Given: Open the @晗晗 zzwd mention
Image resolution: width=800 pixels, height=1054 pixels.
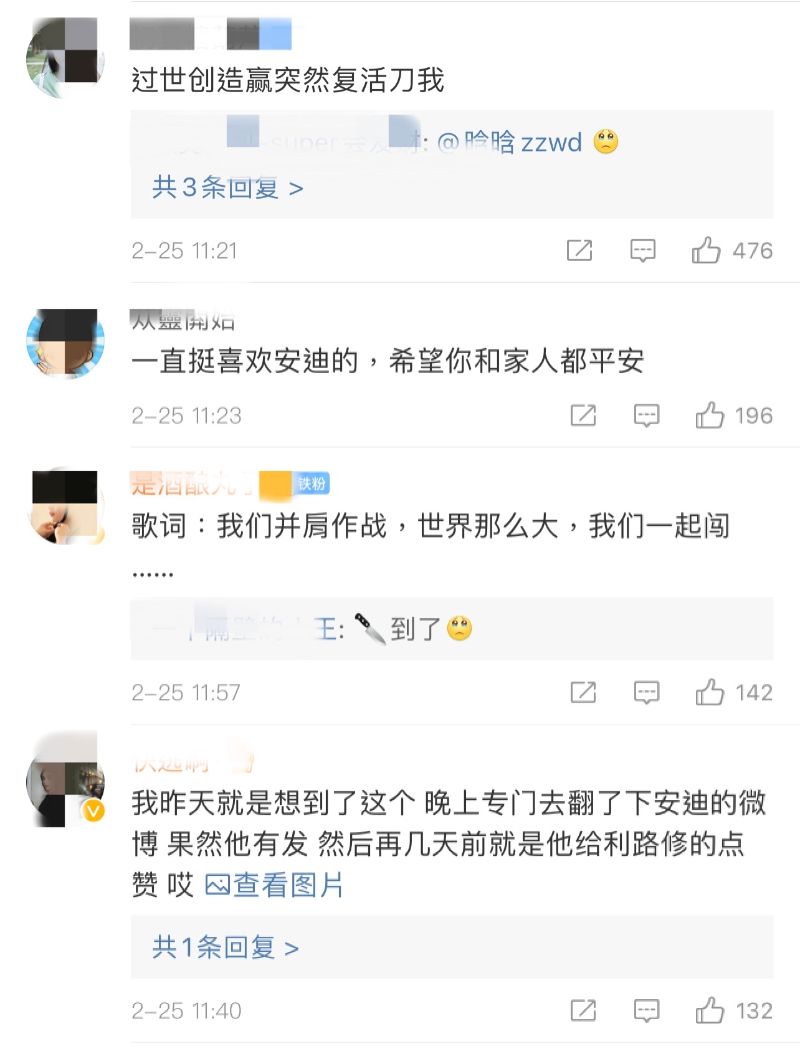Looking at the screenshot, I should tap(510, 142).
